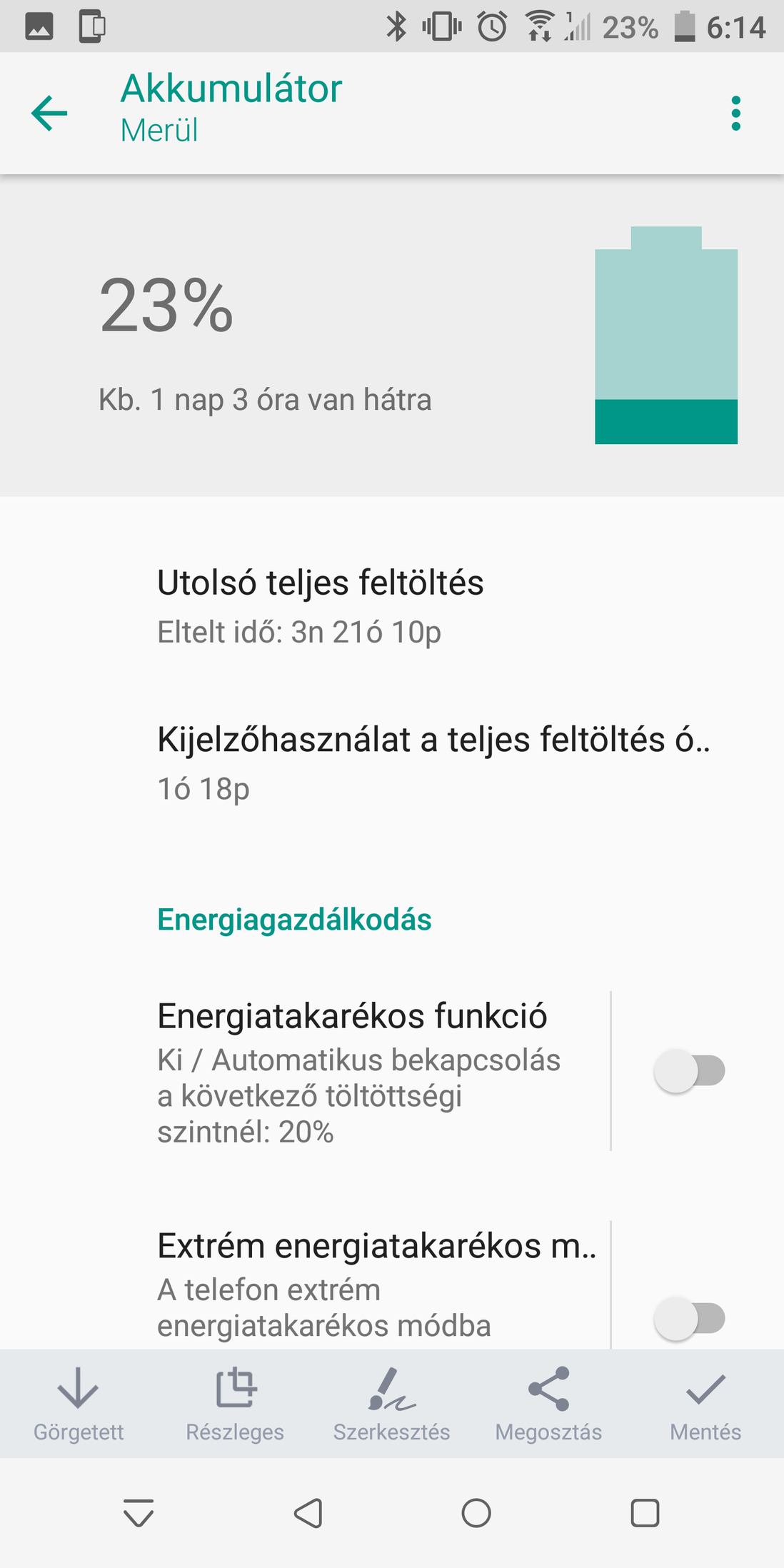Select Részleges partial screenshot
784x1568 pixels.
click(x=235, y=1404)
